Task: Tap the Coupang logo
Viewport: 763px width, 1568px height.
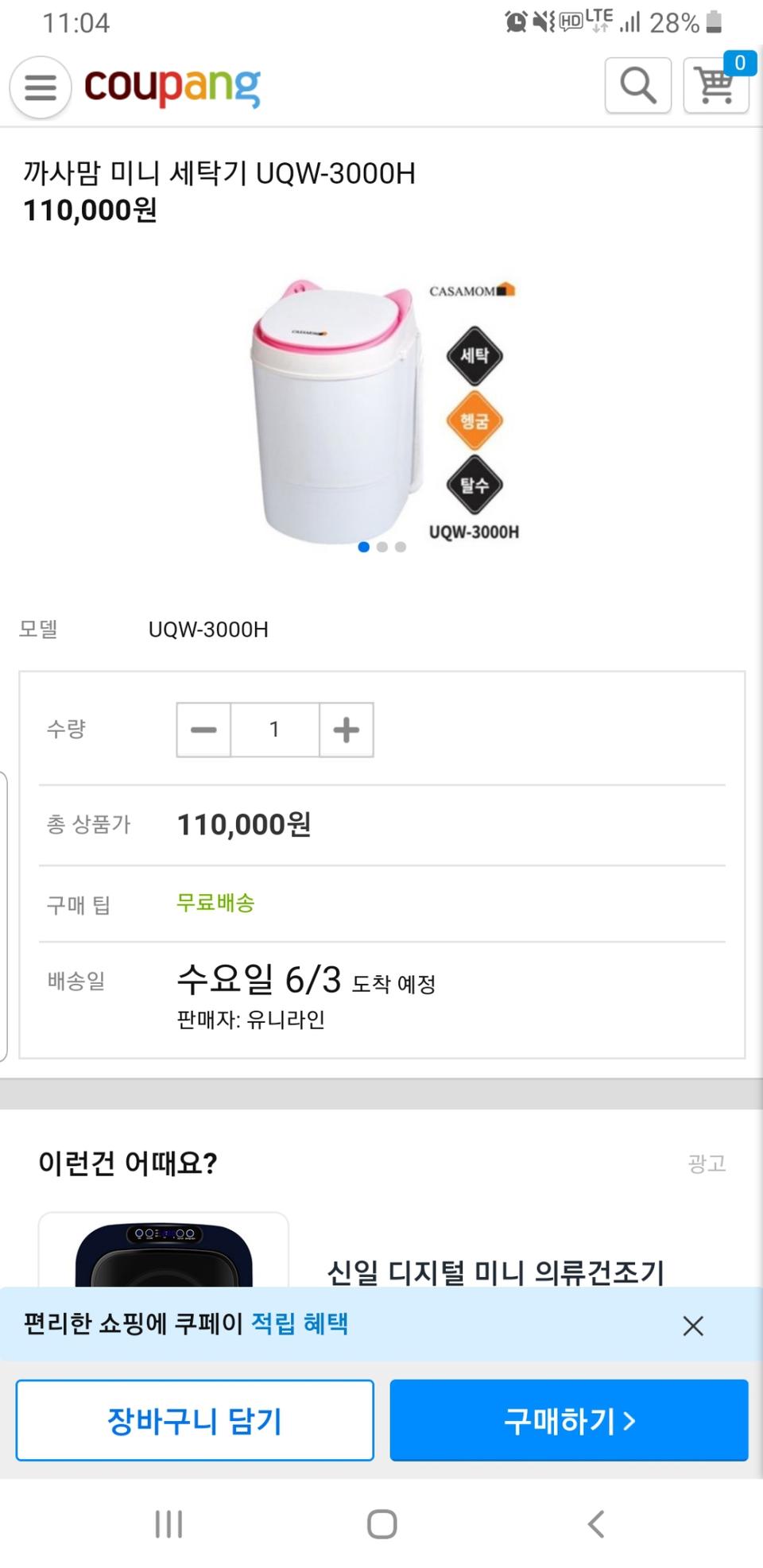Action: [x=173, y=87]
